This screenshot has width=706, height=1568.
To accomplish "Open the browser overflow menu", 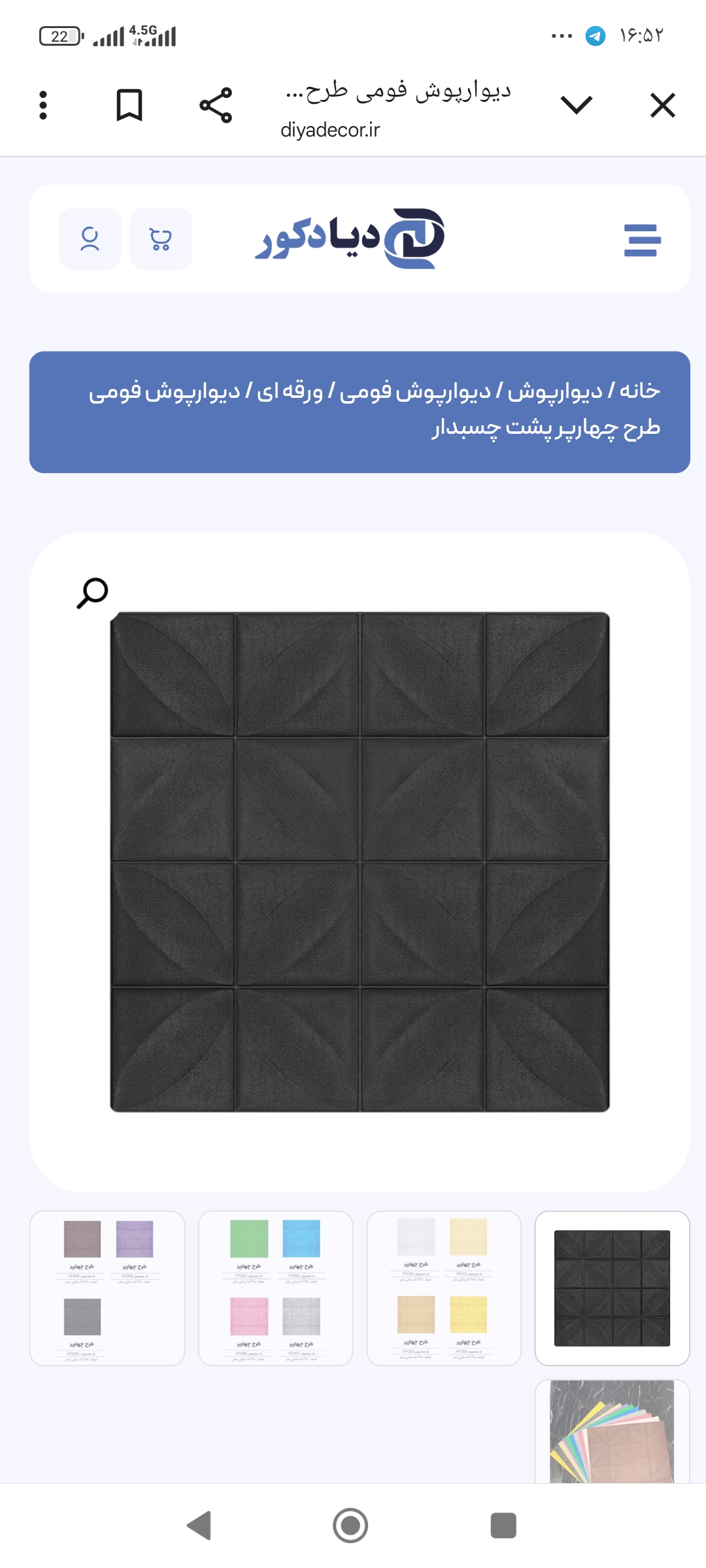I will click(43, 105).
